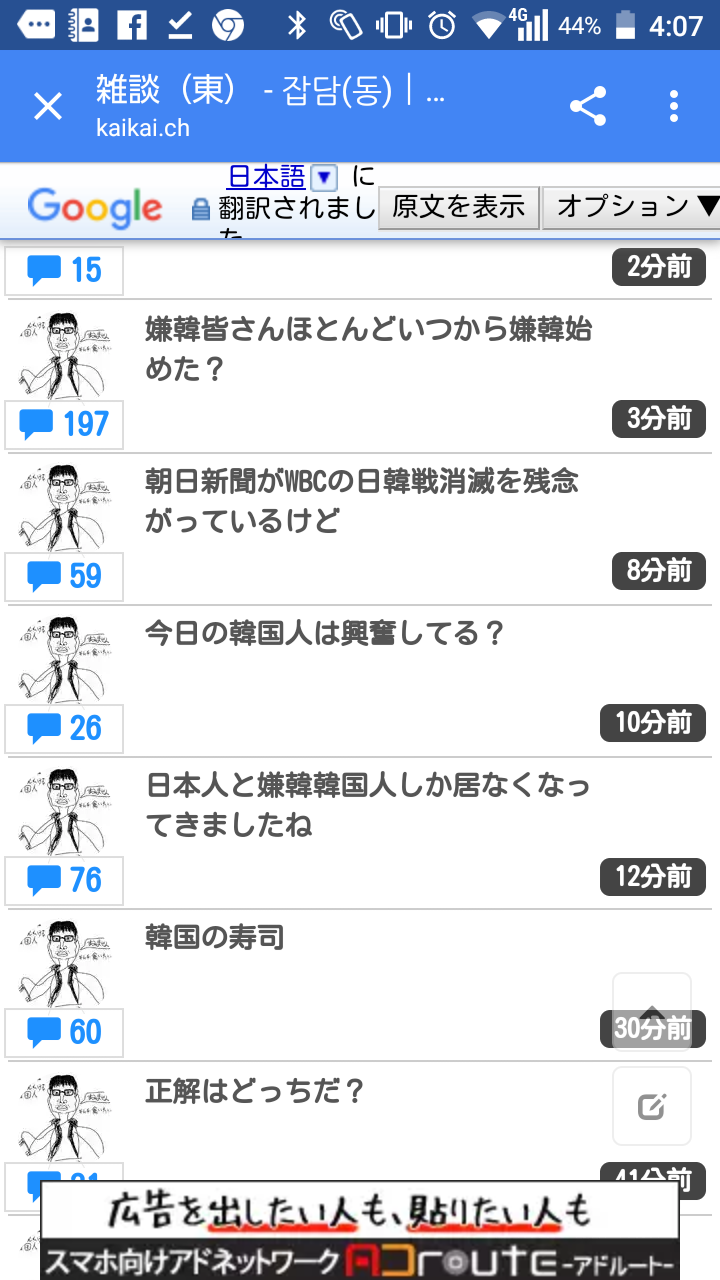Open thread 正解はどっちだ？

click(255, 1090)
